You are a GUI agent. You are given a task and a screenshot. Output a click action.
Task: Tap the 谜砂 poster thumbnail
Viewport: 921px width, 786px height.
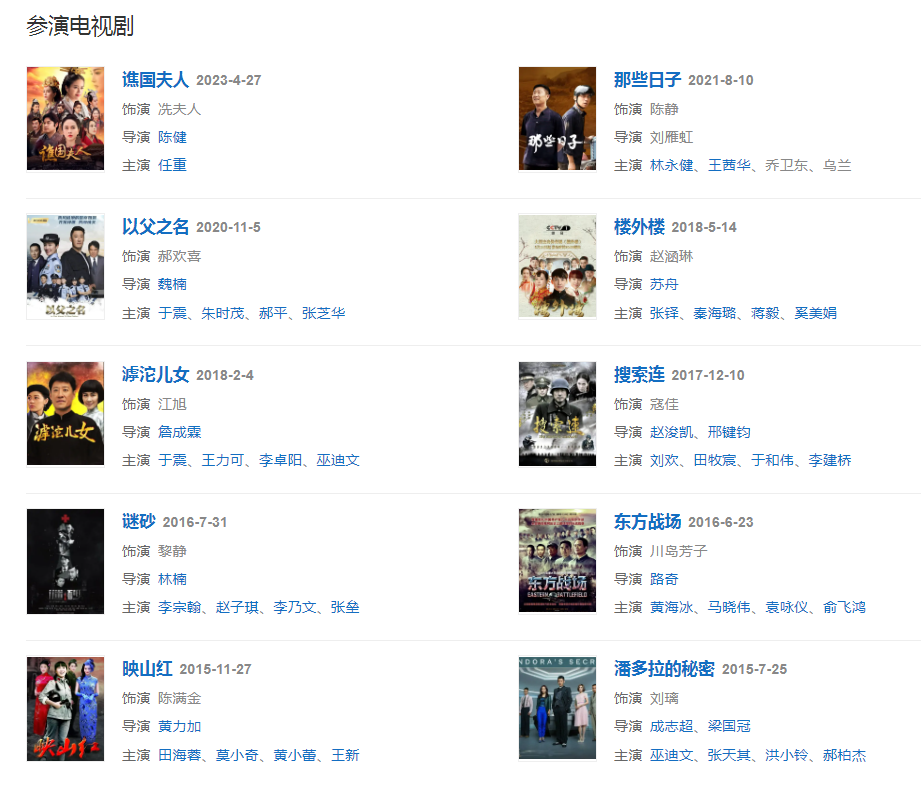click(x=65, y=561)
